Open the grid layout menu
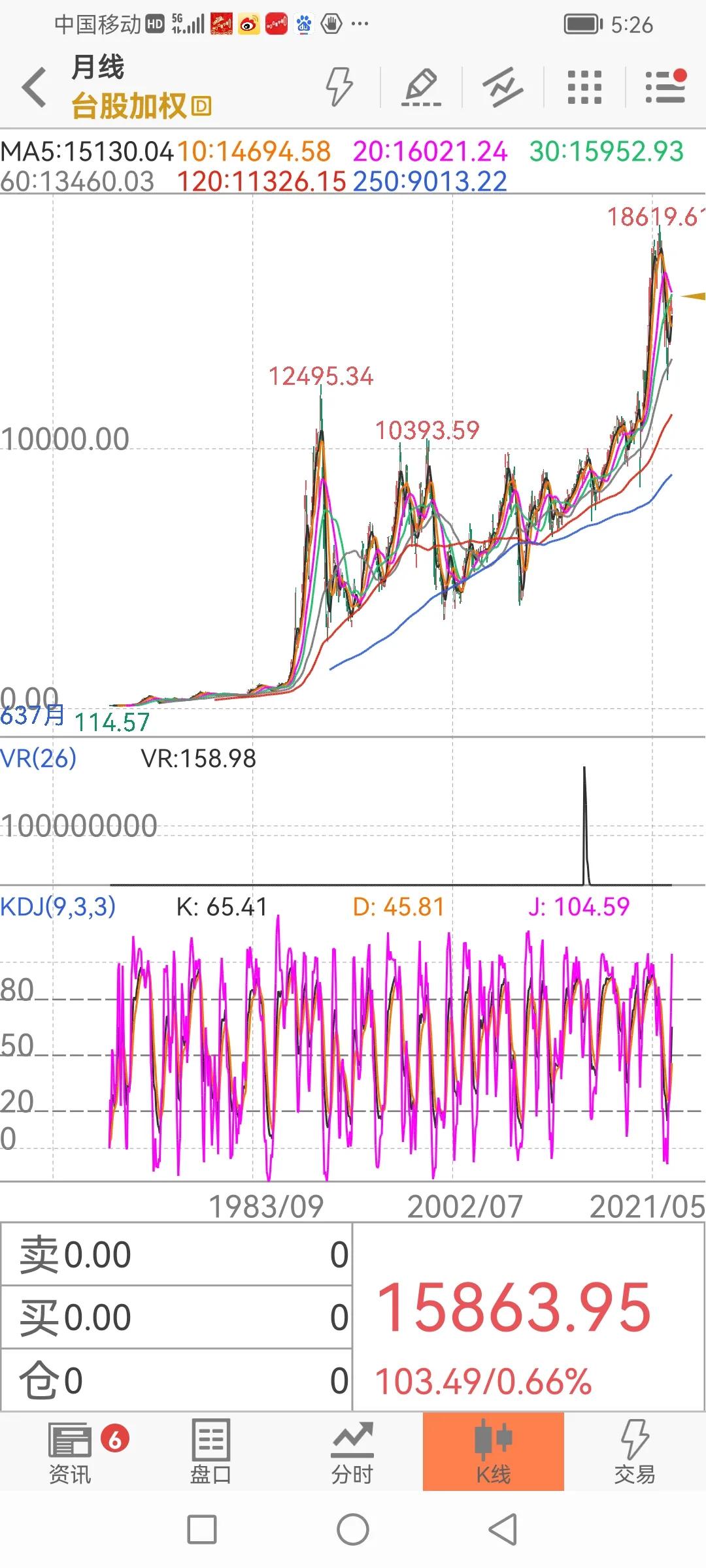 584,87
